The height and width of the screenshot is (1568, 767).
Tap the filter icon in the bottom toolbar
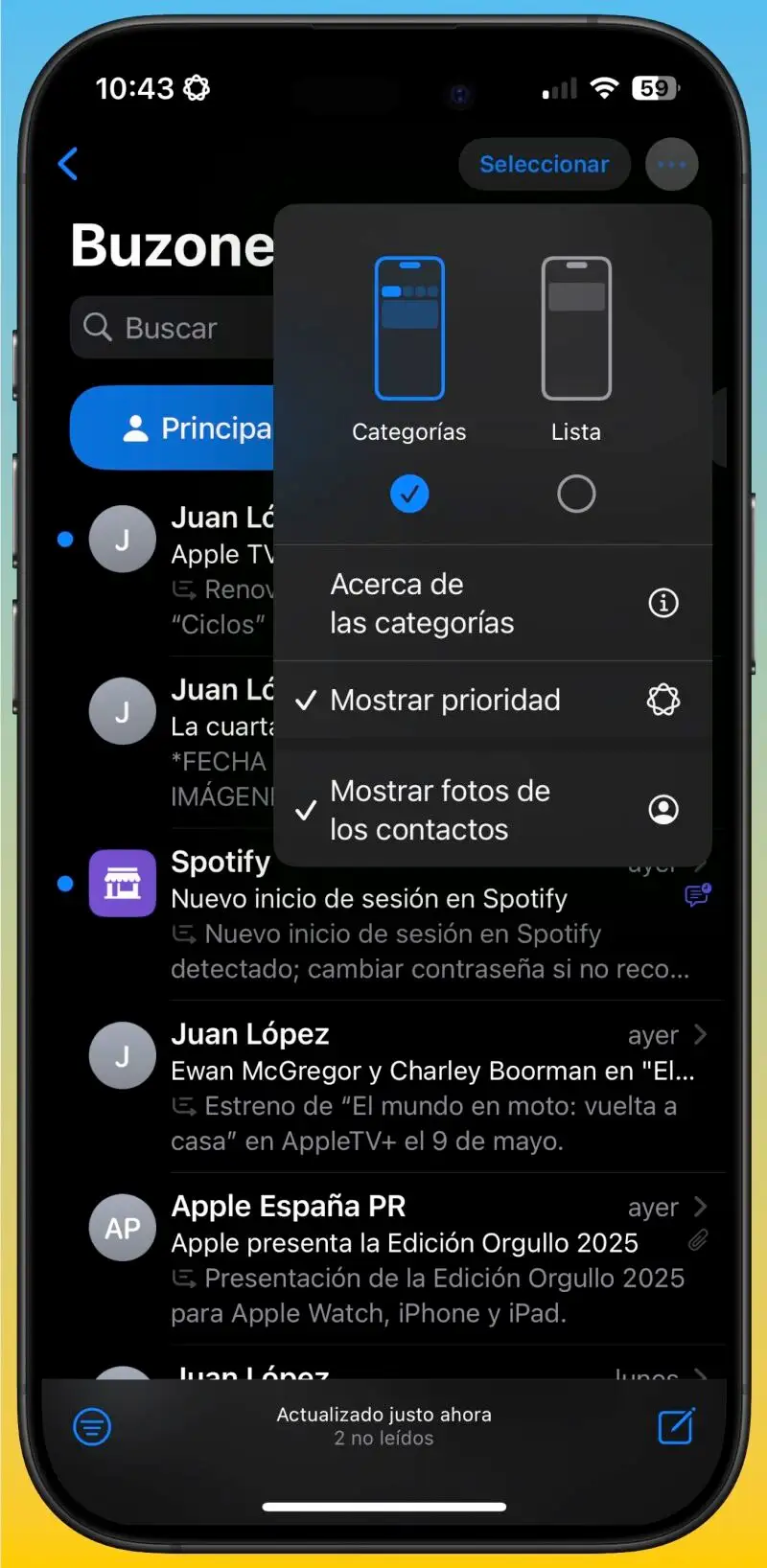[x=91, y=1426]
